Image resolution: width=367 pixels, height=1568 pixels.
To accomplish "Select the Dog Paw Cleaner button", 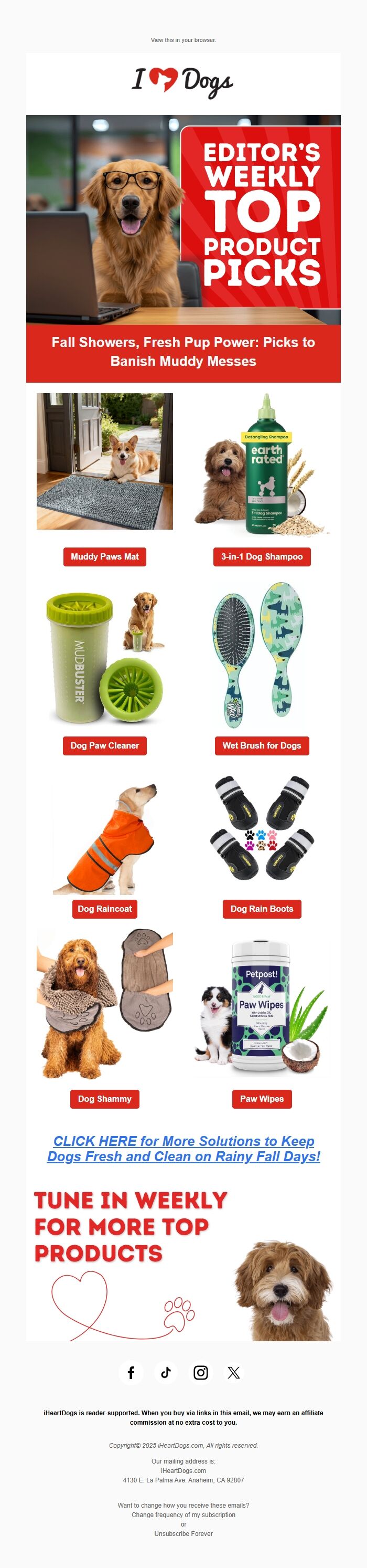I will pos(104,745).
